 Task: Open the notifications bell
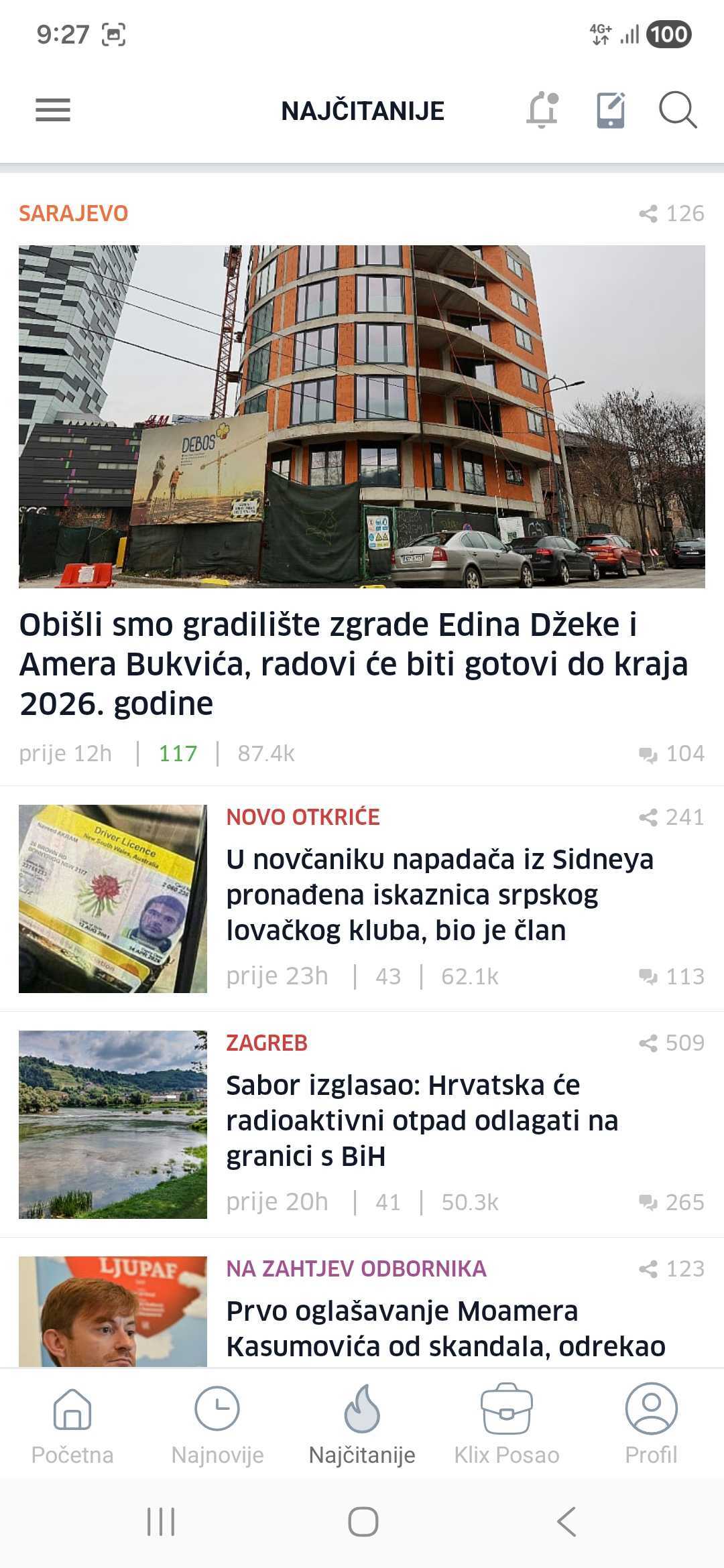(542, 110)
